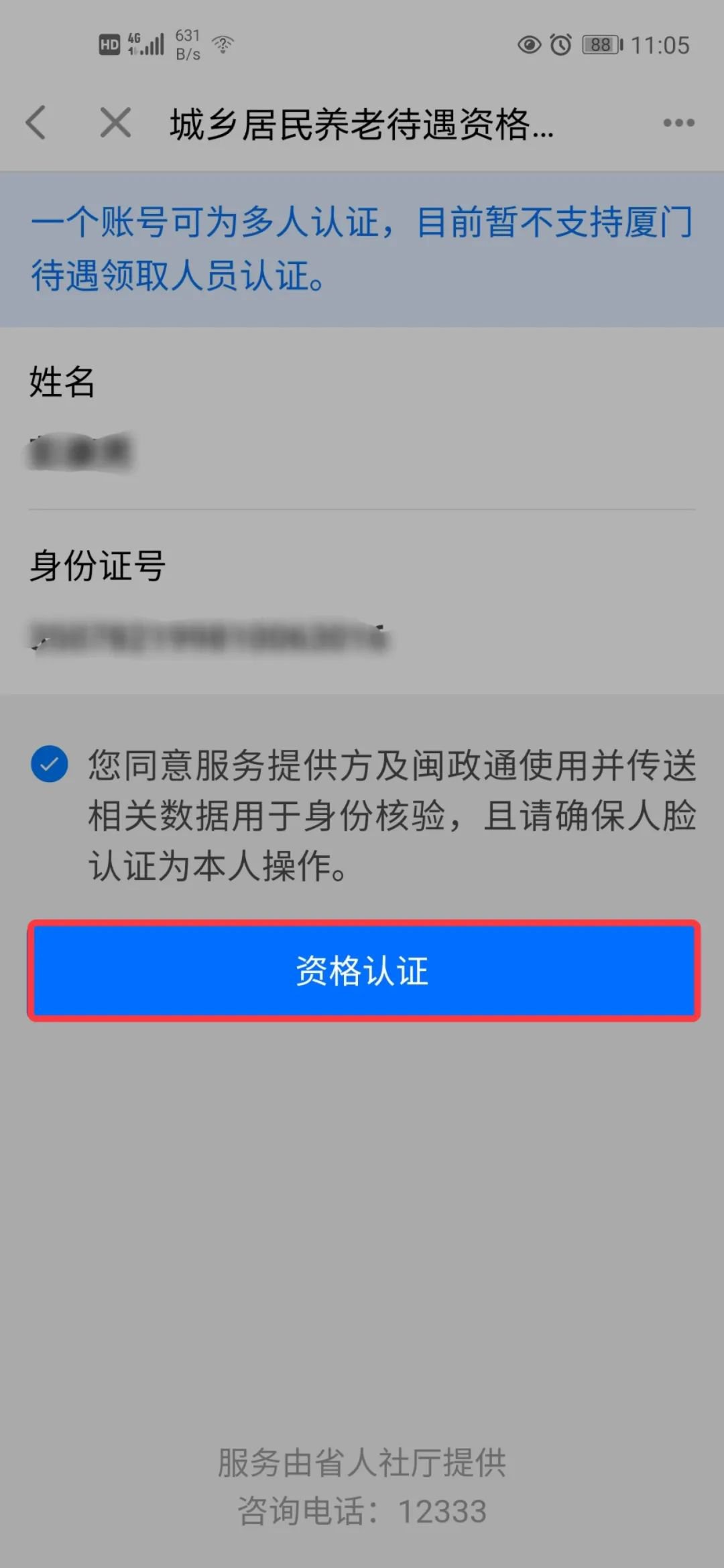Screen dimensions: 724x1568
Task: Uncheck the data-use agreement checkbox
Action: pos(50,764)
